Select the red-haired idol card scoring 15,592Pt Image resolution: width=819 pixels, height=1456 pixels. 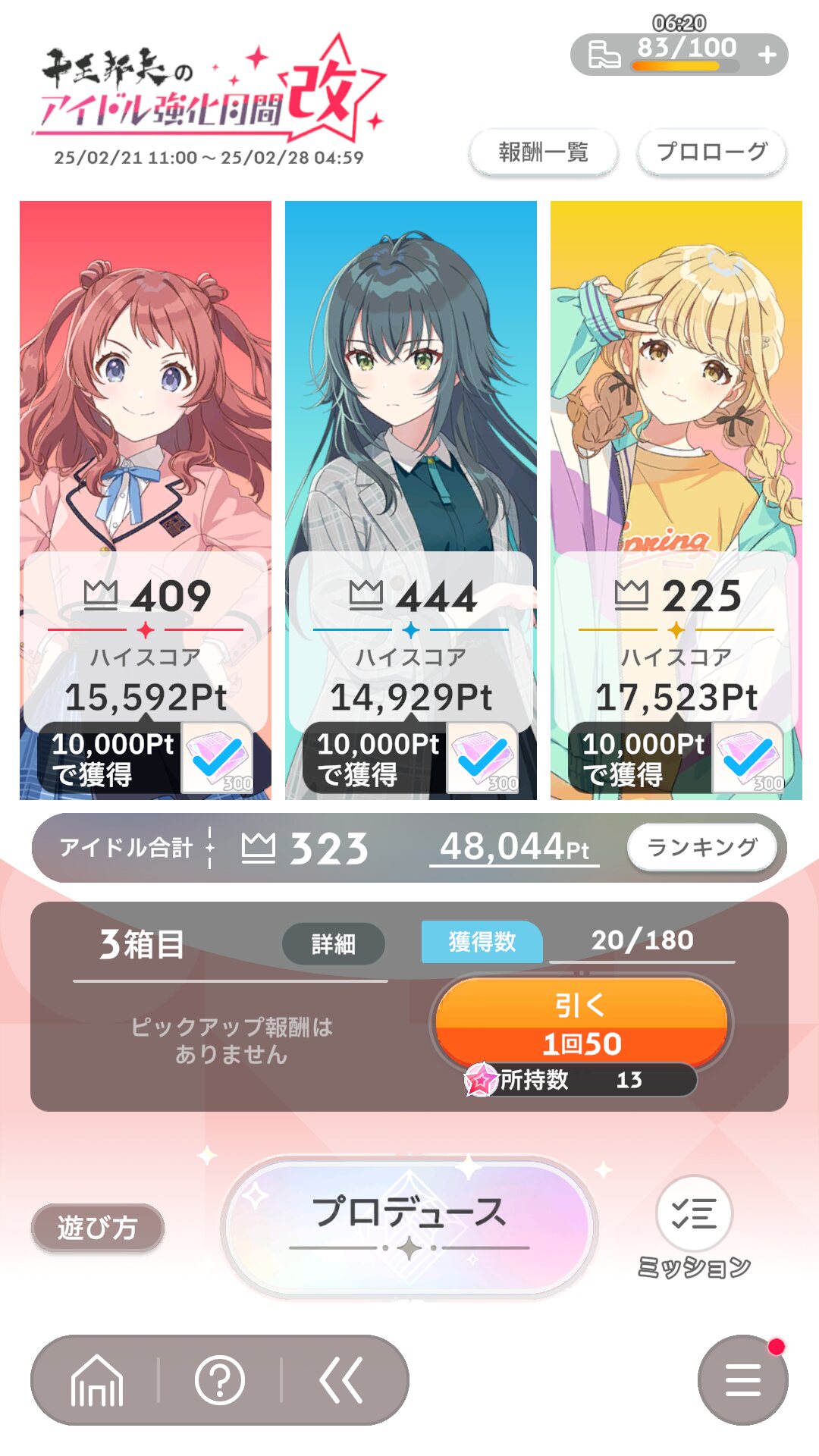point(146,500)
